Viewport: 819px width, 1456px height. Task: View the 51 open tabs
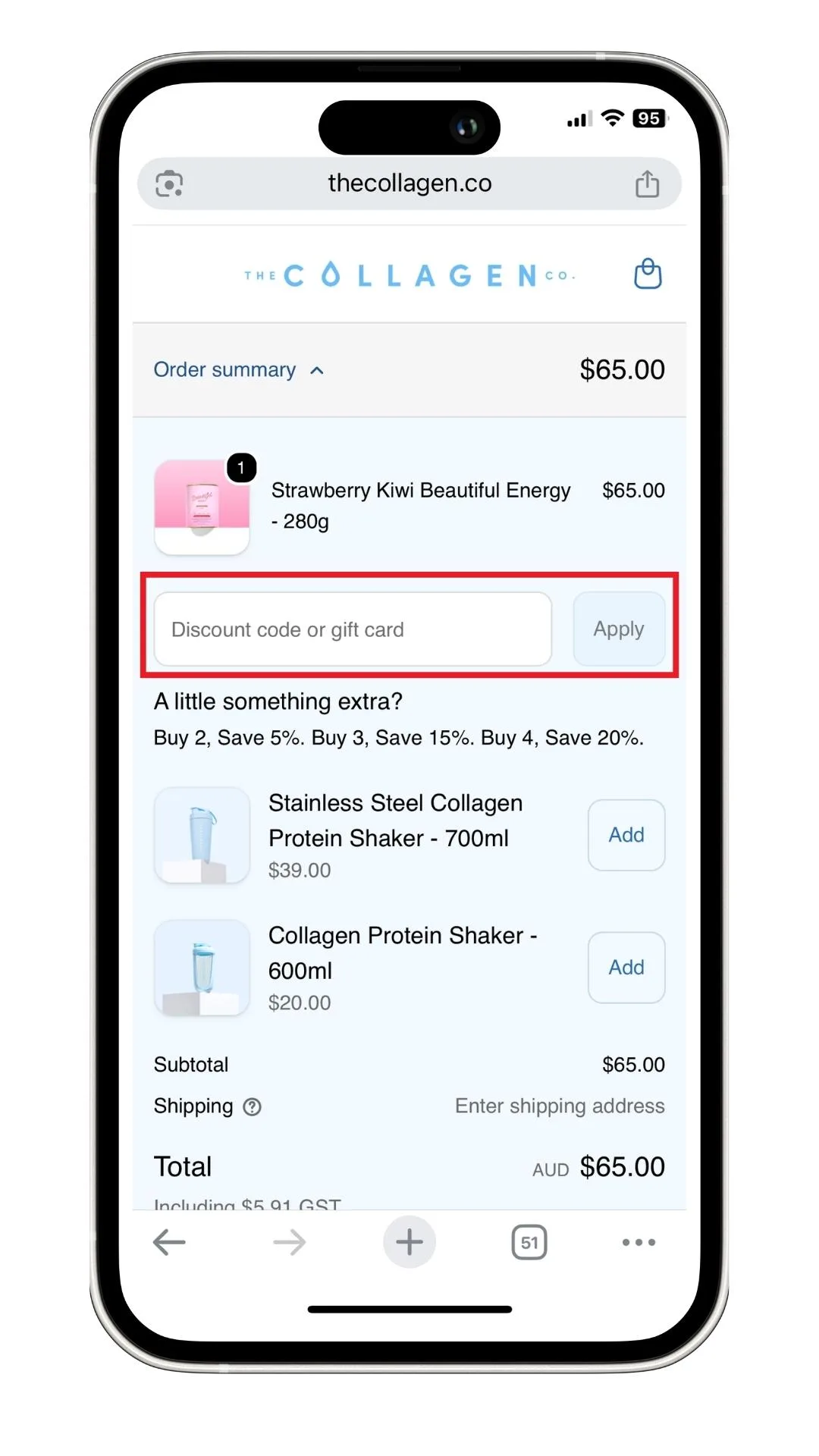[x=529, y=1242]
